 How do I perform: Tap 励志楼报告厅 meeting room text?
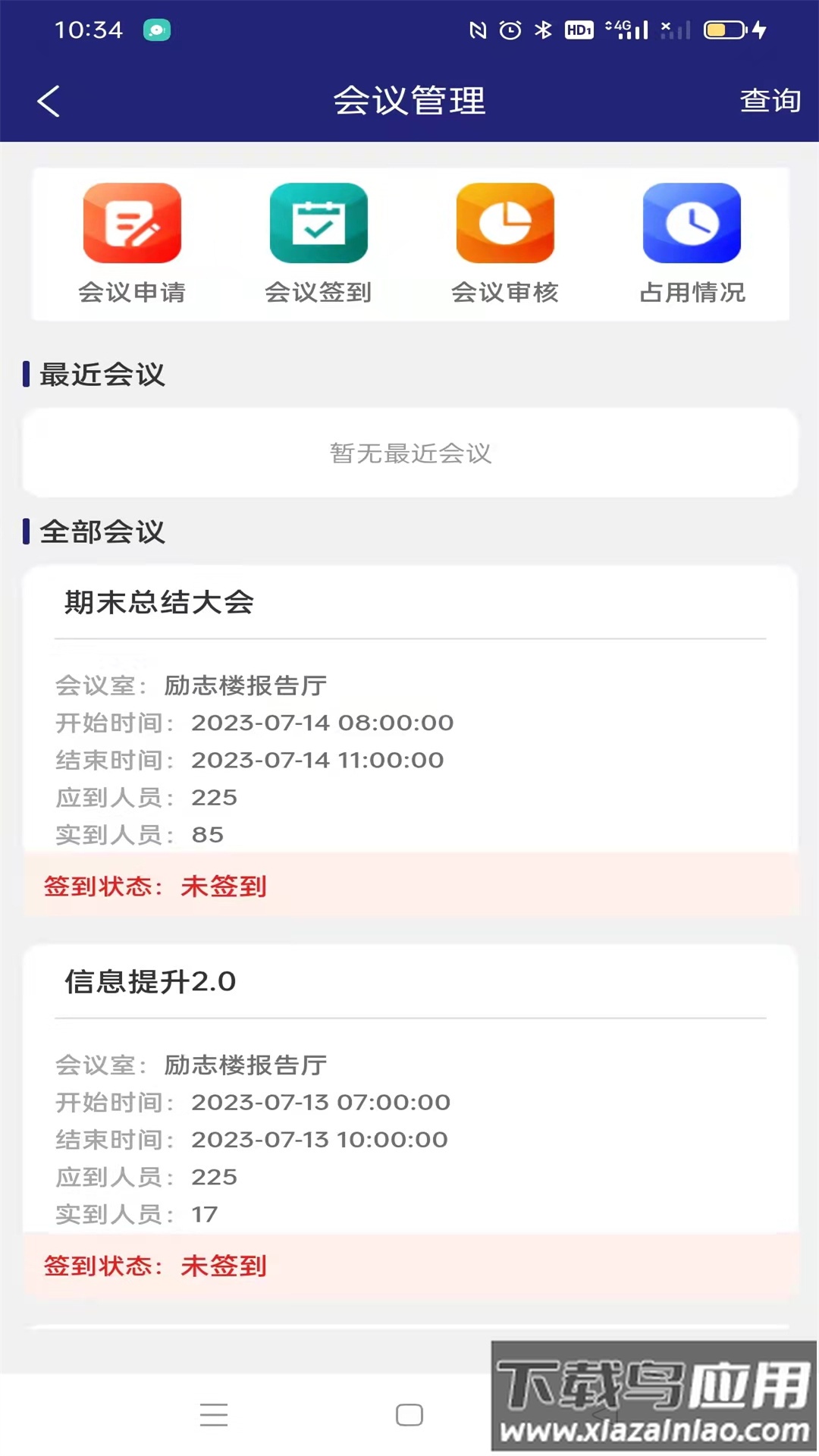(244, 686)
